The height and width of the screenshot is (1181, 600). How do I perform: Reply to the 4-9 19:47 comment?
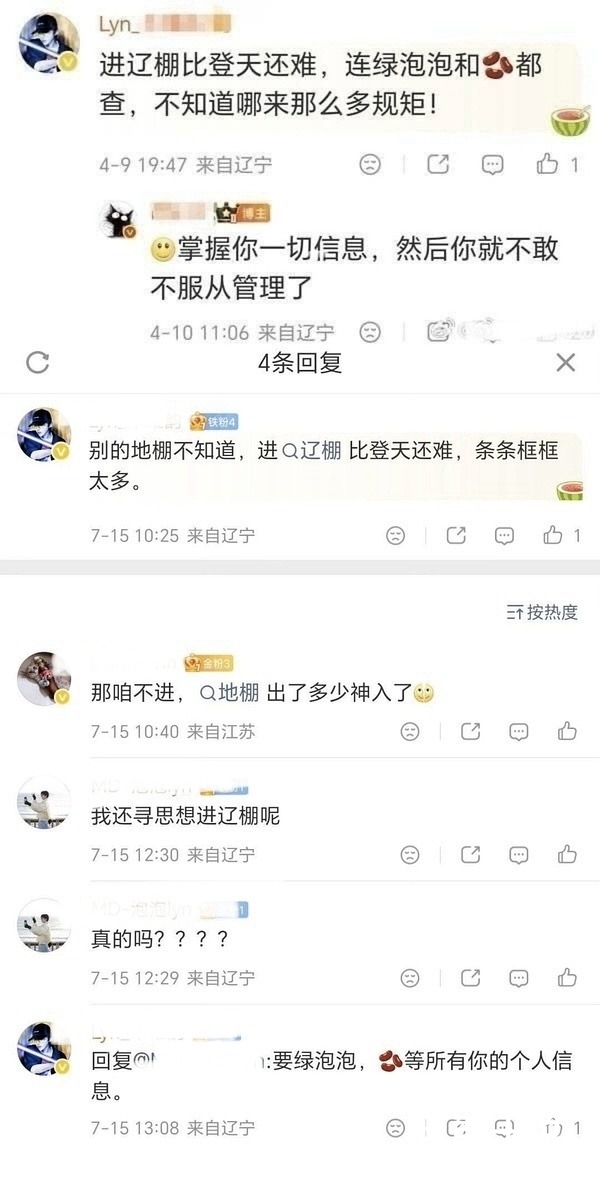click(x=492, y=164)
